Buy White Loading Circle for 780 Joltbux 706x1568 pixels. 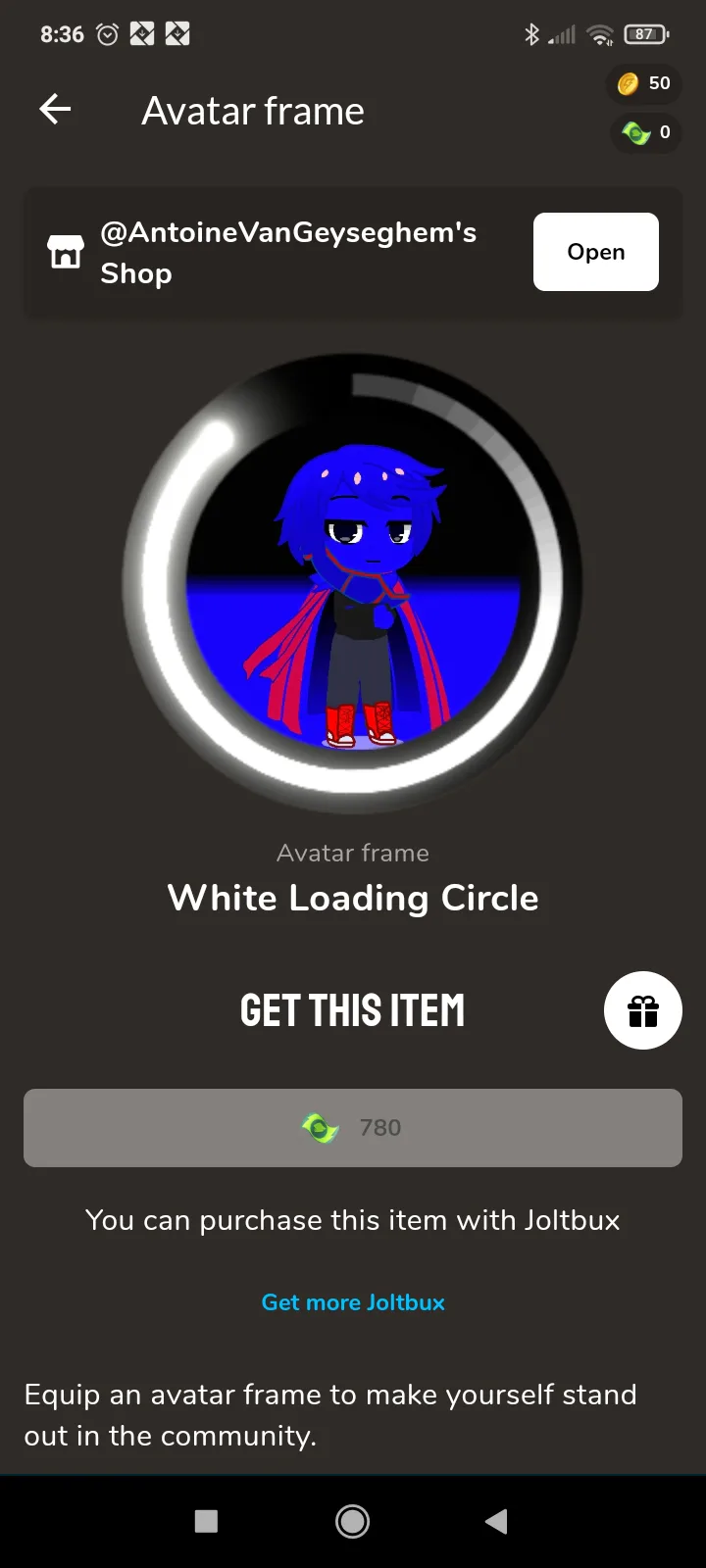point(353,1128)
